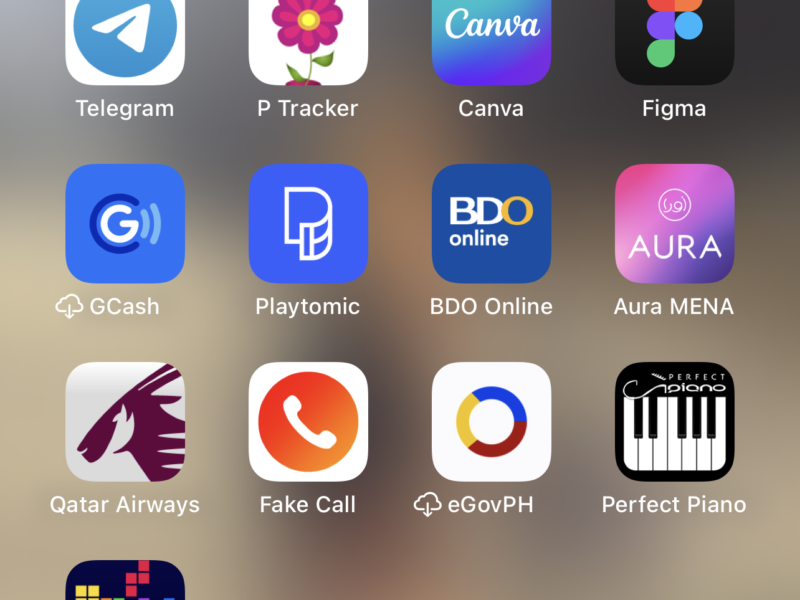The width and height of the screenshot is (800, 600).
Task: Launch Qatar Airways
Action: click(x=125, y=422)
